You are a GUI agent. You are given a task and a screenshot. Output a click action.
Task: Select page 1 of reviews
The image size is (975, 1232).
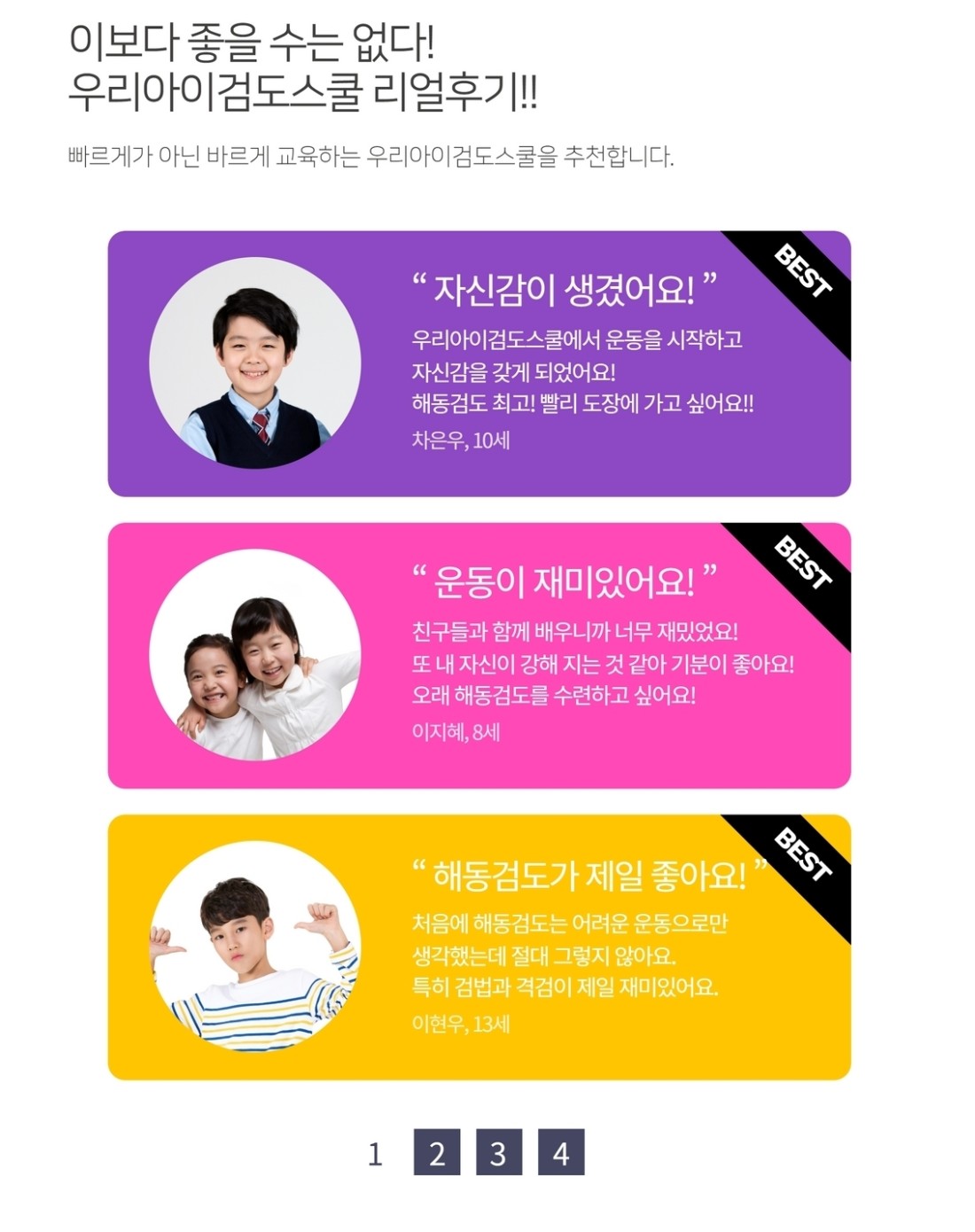click(x=375, y=1153)
